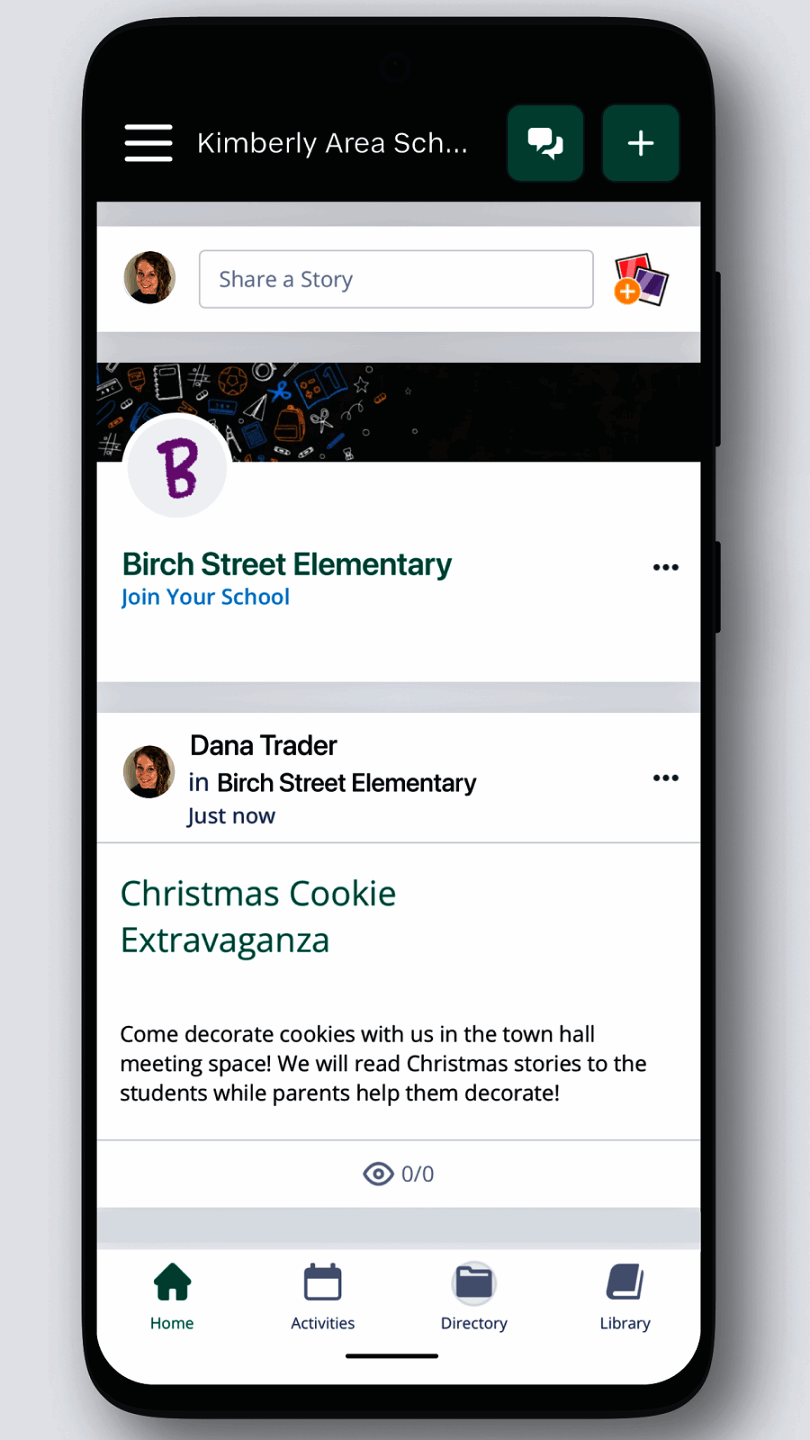
Task: Add photos with the picture icon
Action: pyautogui.click(x=641, y=280)
